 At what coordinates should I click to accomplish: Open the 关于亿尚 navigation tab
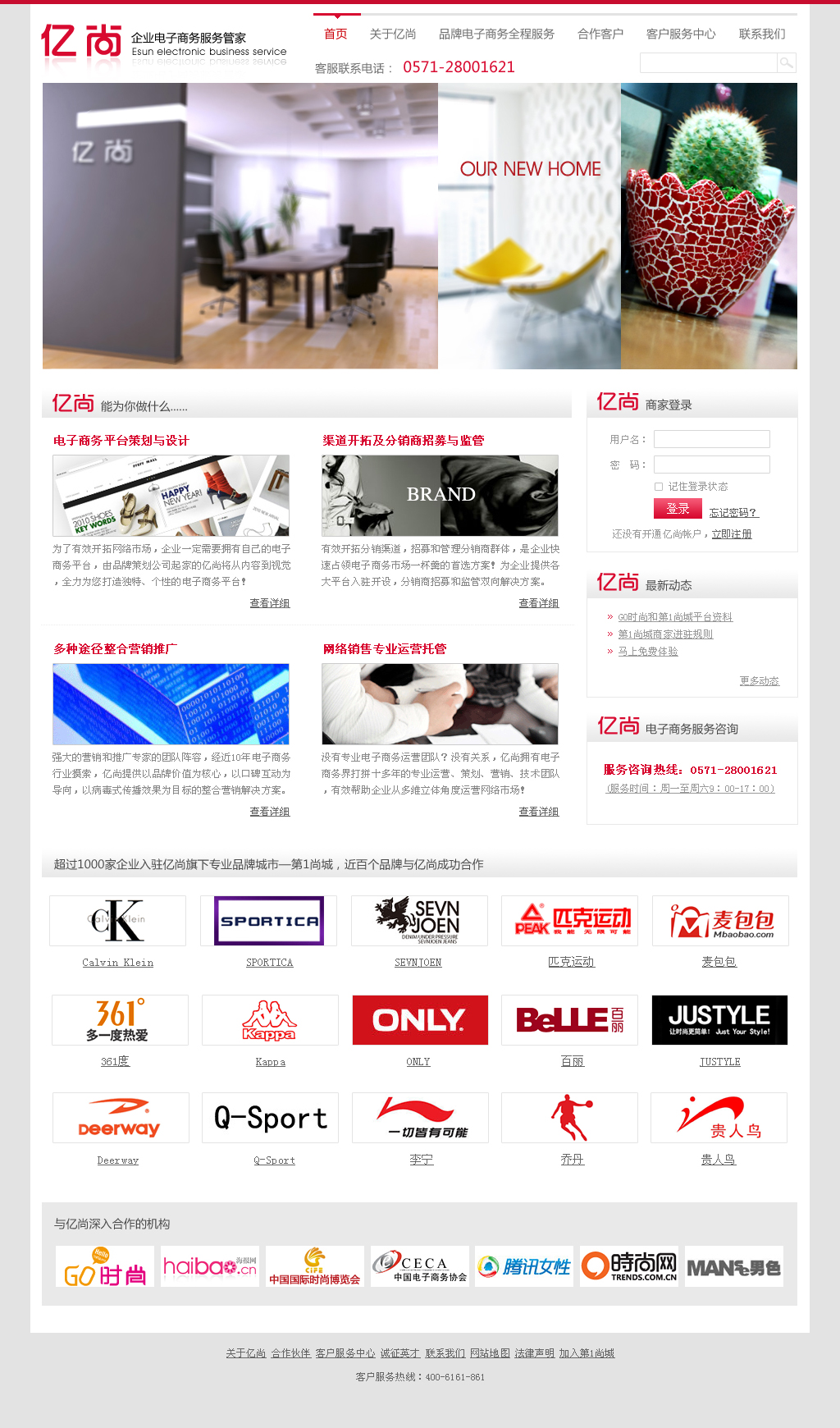392,34
